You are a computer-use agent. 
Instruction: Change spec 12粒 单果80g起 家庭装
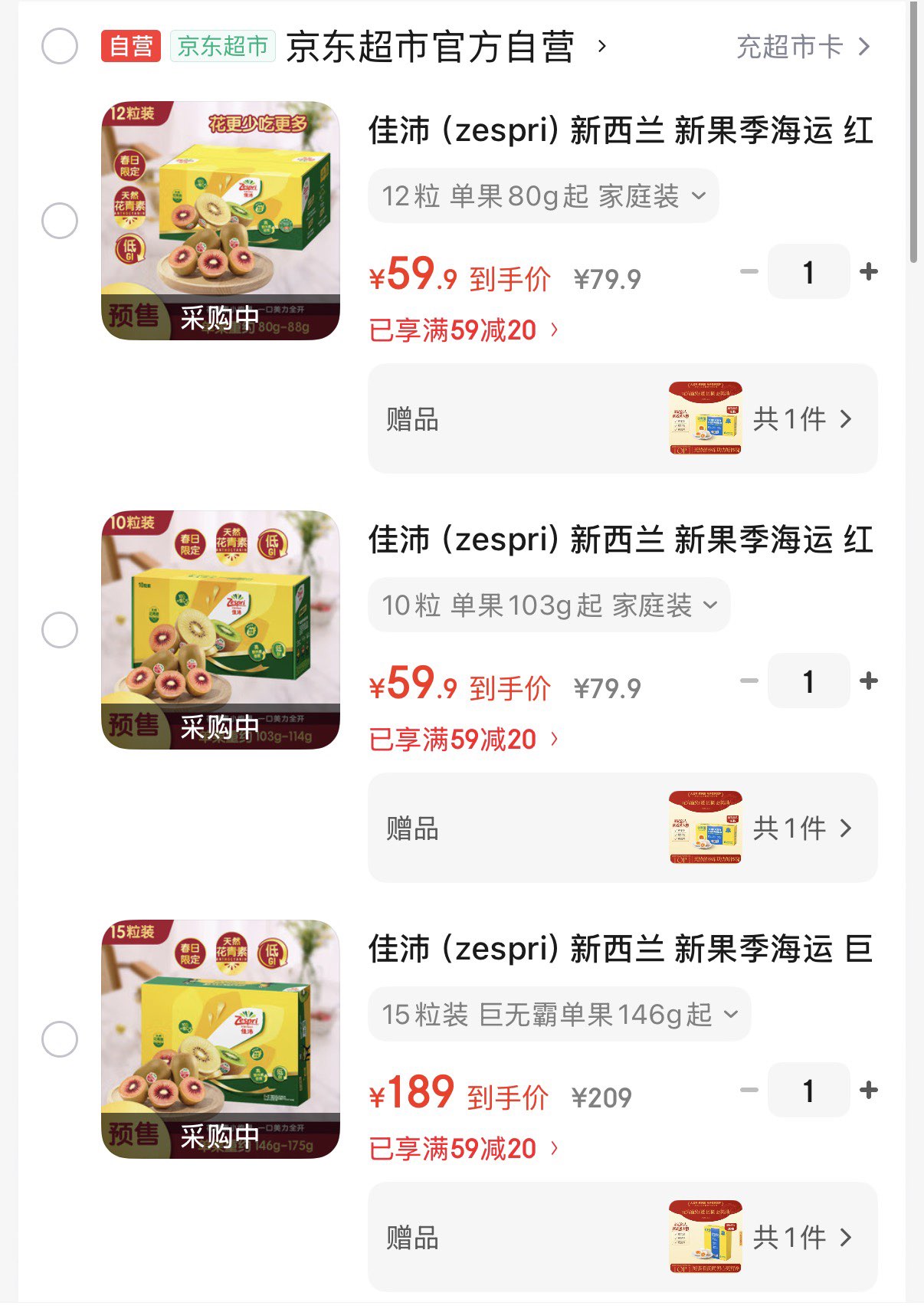click(x=543, y=196)
